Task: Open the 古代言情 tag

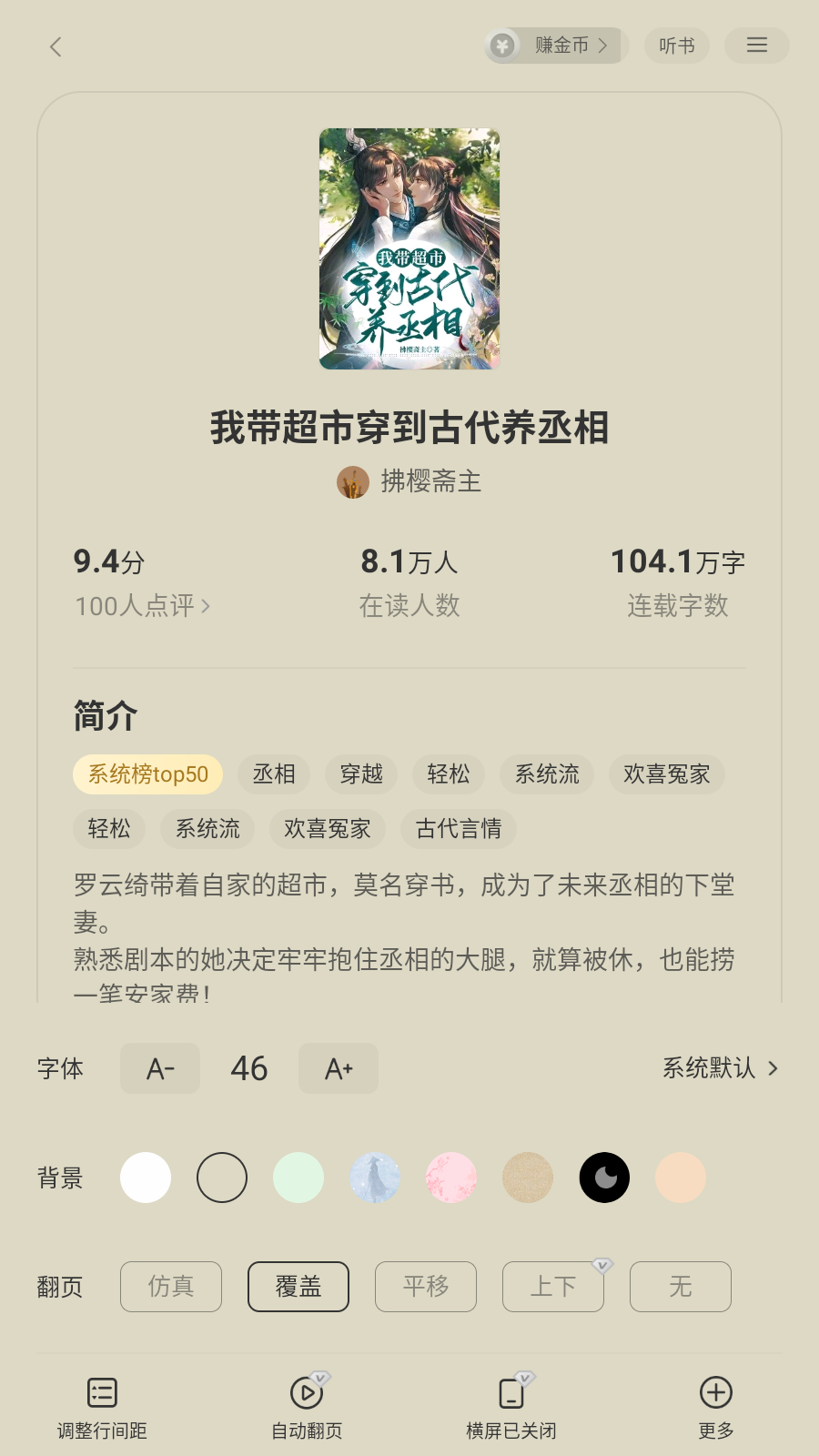Action: [459, 829]
